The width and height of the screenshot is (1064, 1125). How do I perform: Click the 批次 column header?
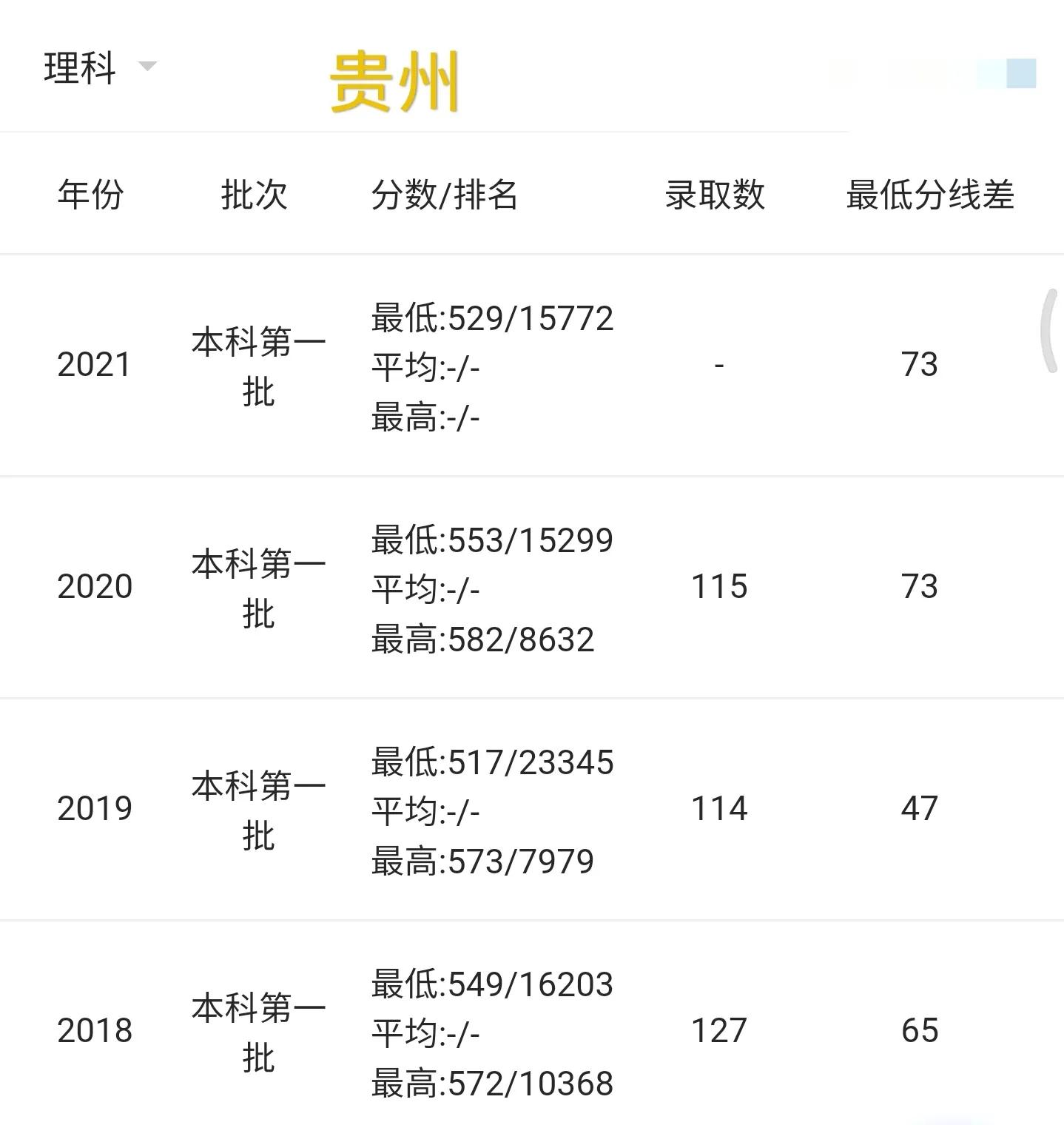click(255, 195)
